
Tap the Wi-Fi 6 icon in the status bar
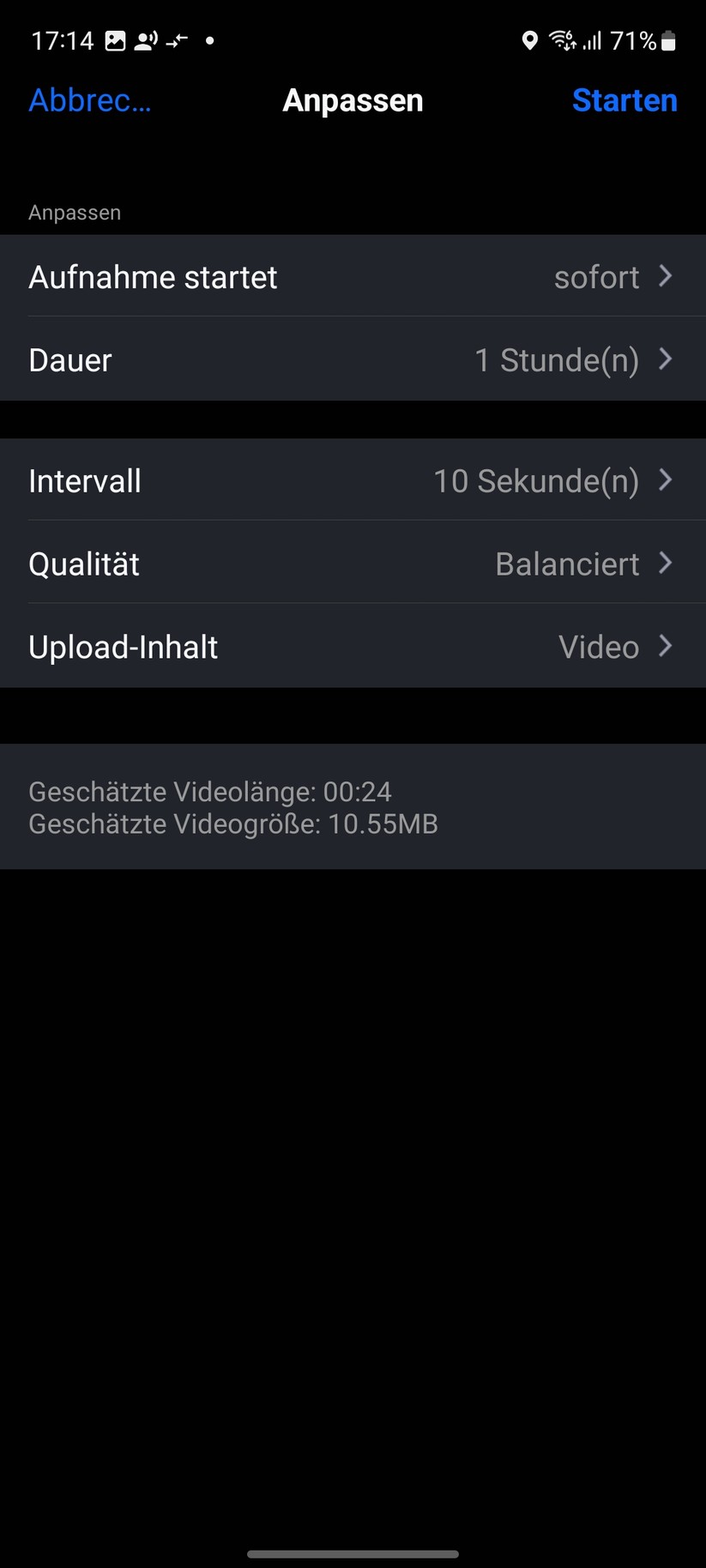coord(563,39)
